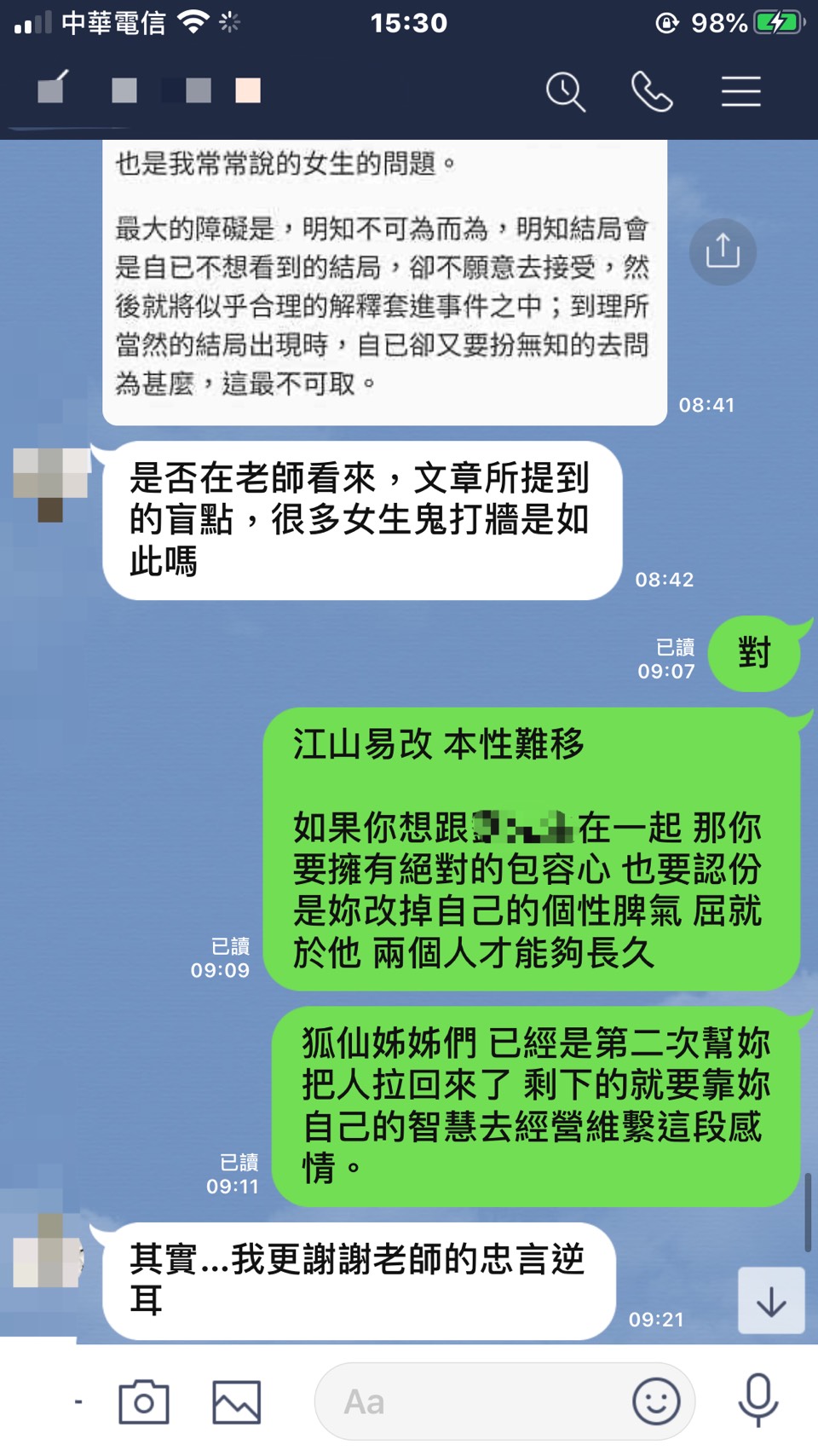Viewport: 818px width, 1456px height.
Task: Search within this chat
Action: (566, 91)
